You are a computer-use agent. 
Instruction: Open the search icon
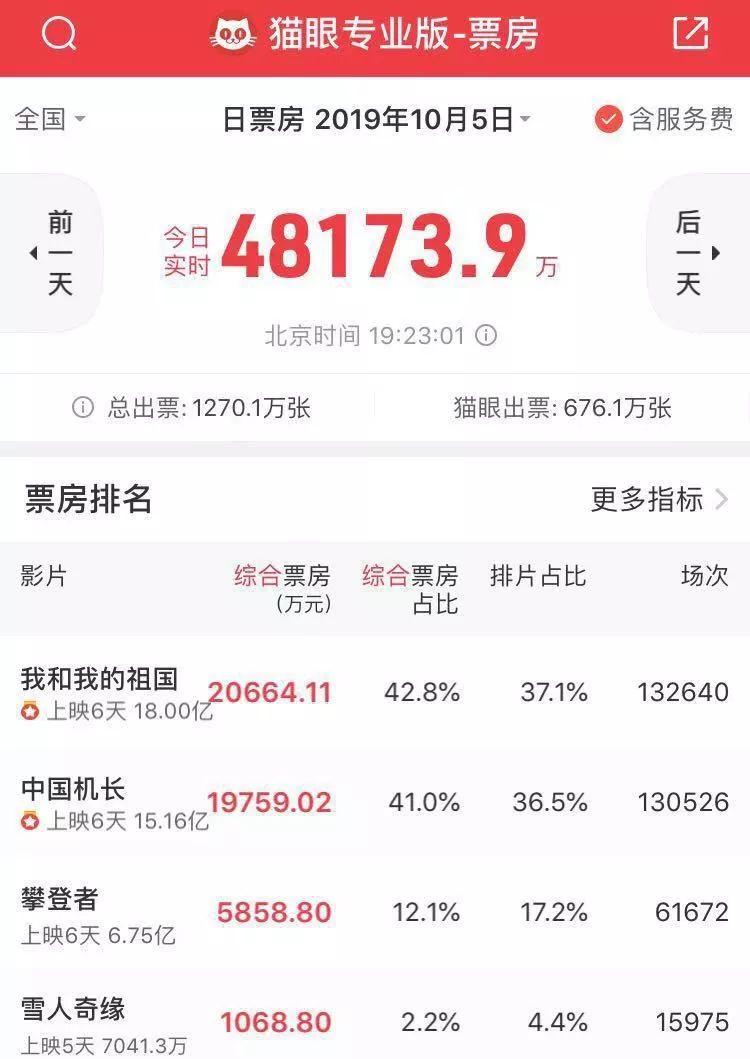pyautogui.click(x=59, y=35)
